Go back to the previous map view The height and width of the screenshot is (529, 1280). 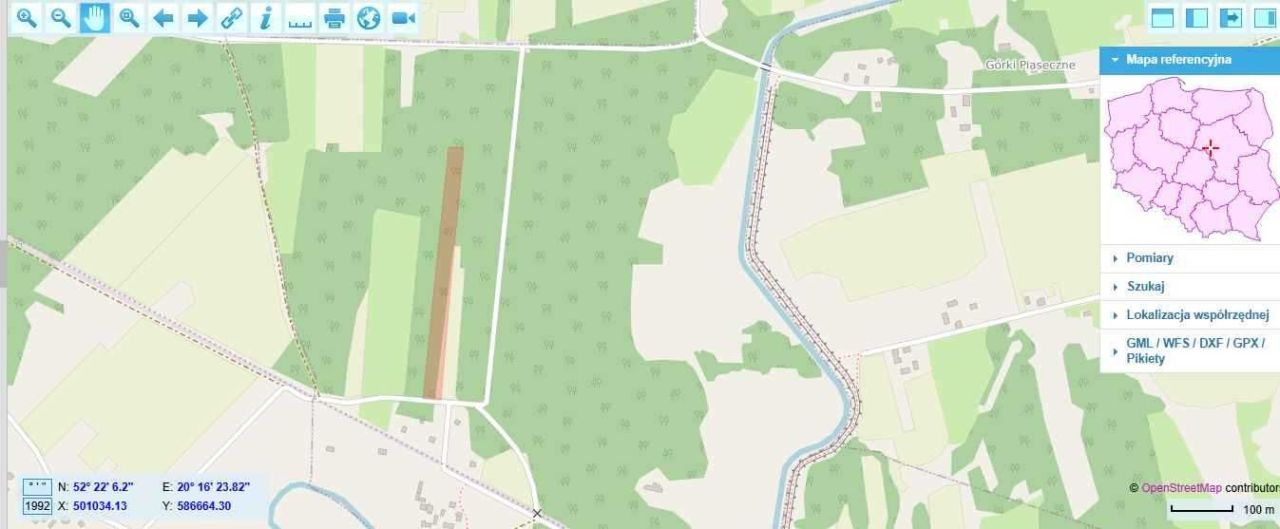(163, 17)
